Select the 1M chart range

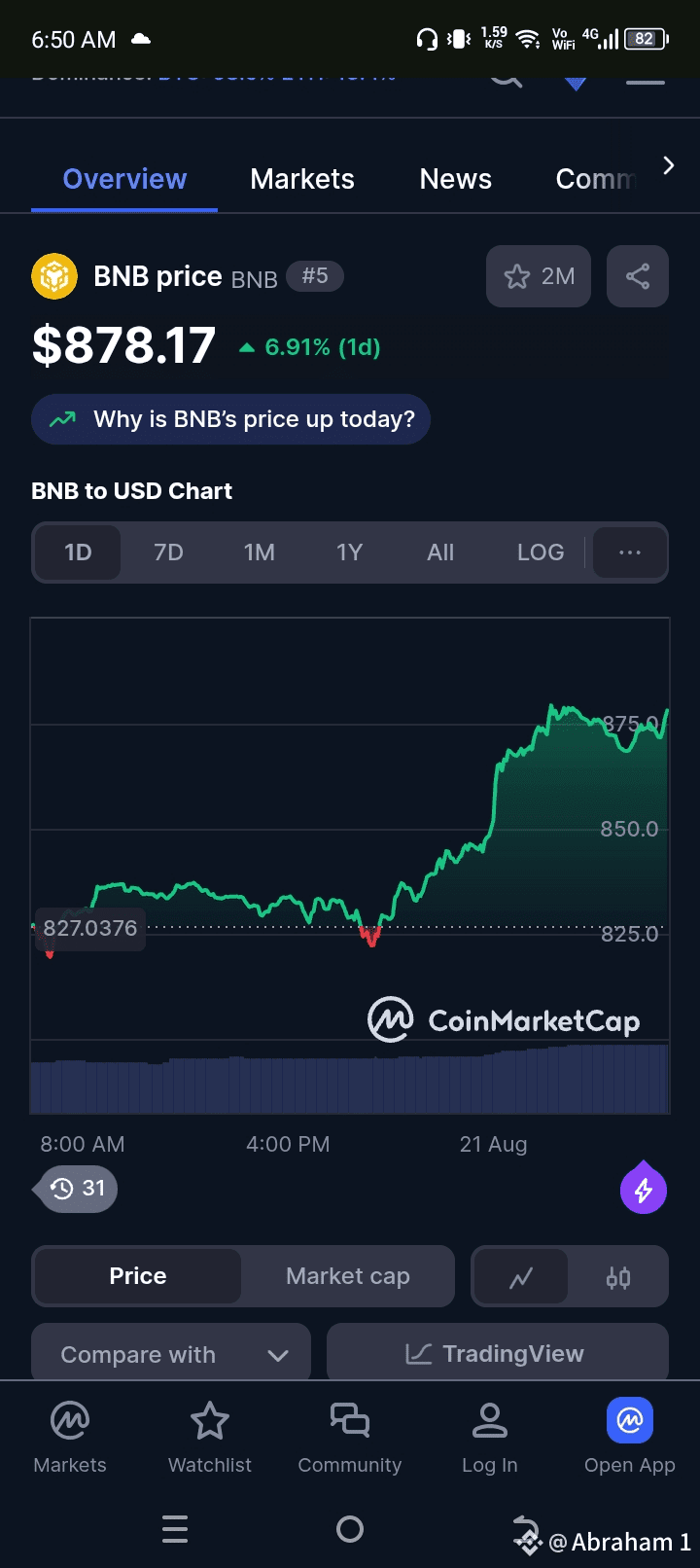coord(259,552)
